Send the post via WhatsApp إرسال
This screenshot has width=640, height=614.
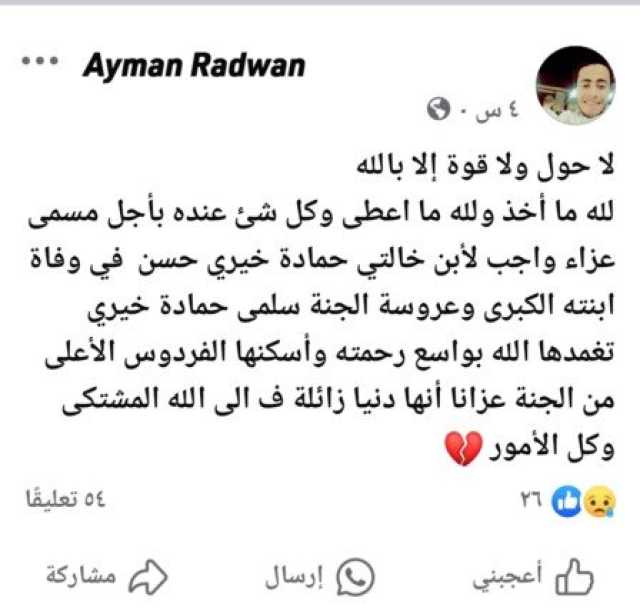(x=319, y=577)
